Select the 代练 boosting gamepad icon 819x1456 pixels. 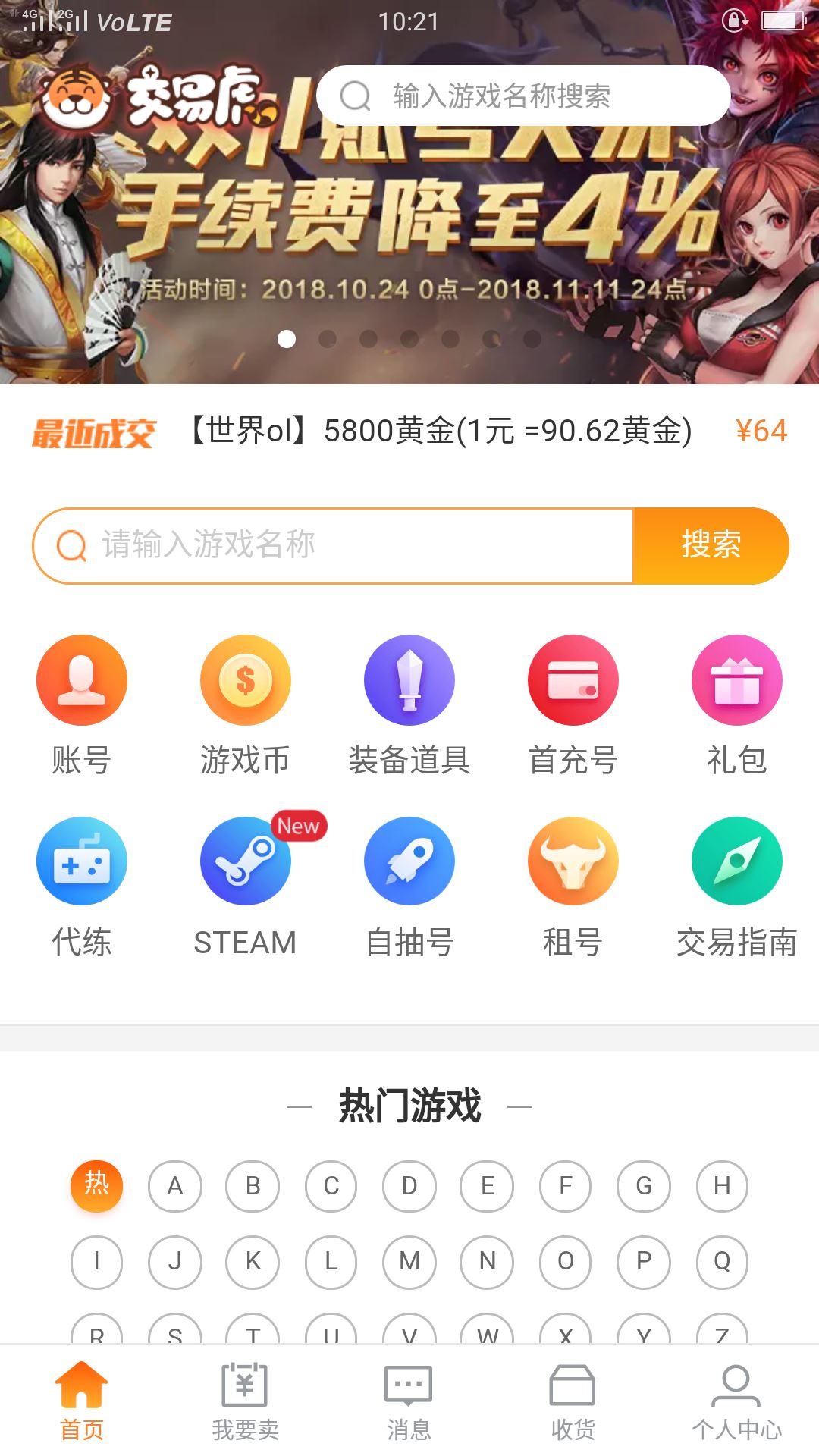point(82,861)
